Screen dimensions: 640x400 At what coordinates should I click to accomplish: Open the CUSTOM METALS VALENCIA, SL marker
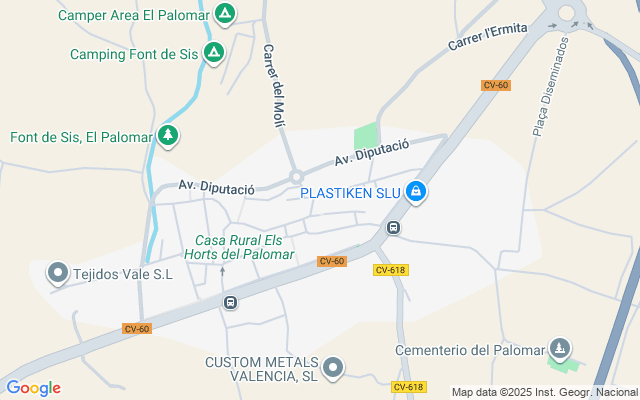(333, 368)
